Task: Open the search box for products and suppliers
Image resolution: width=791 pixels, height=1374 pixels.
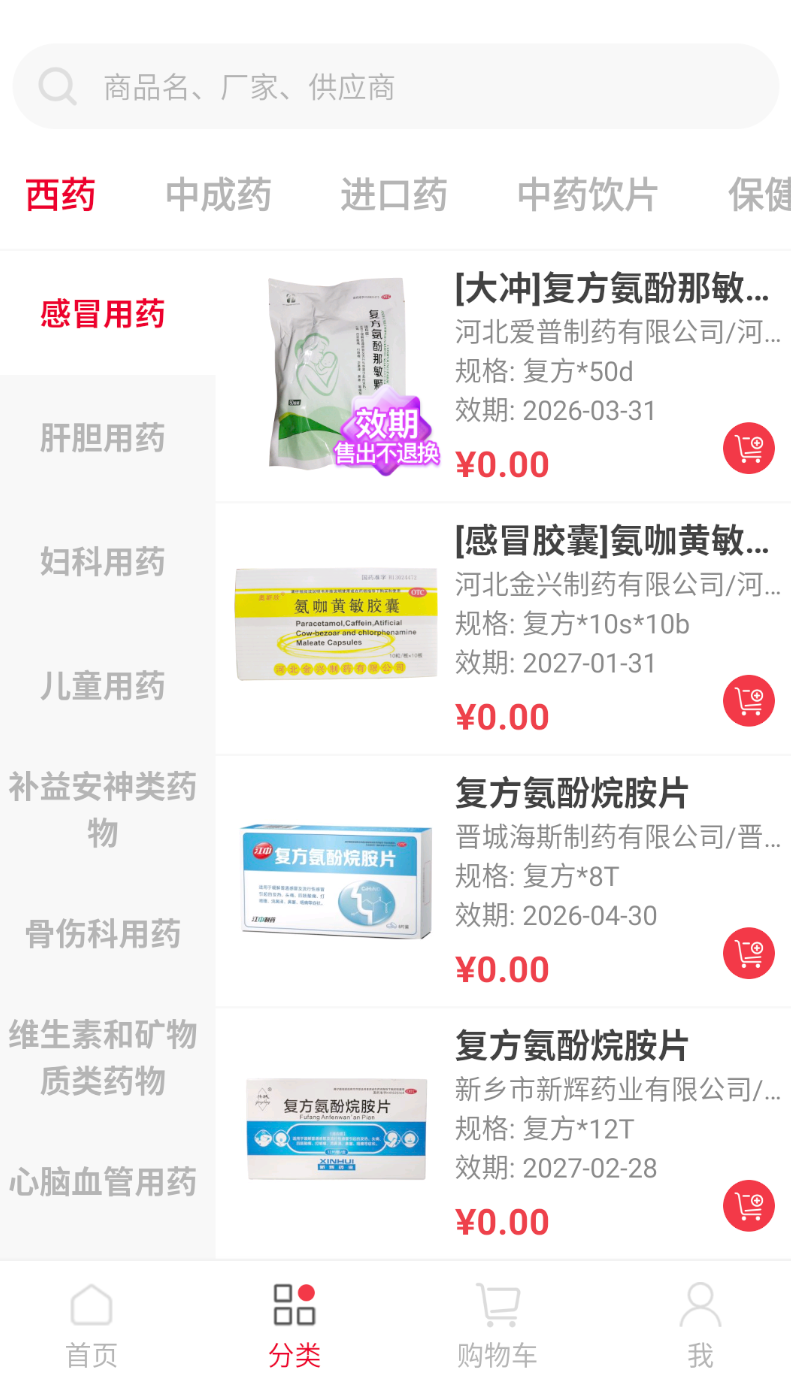Action: pos(395,87)
